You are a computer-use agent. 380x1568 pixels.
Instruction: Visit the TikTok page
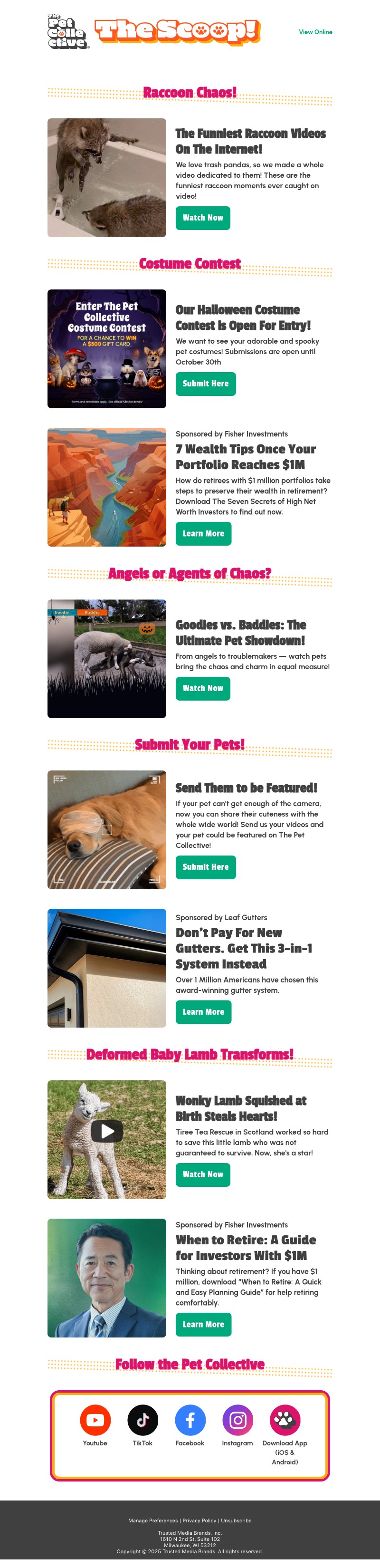coord(142,1420)
